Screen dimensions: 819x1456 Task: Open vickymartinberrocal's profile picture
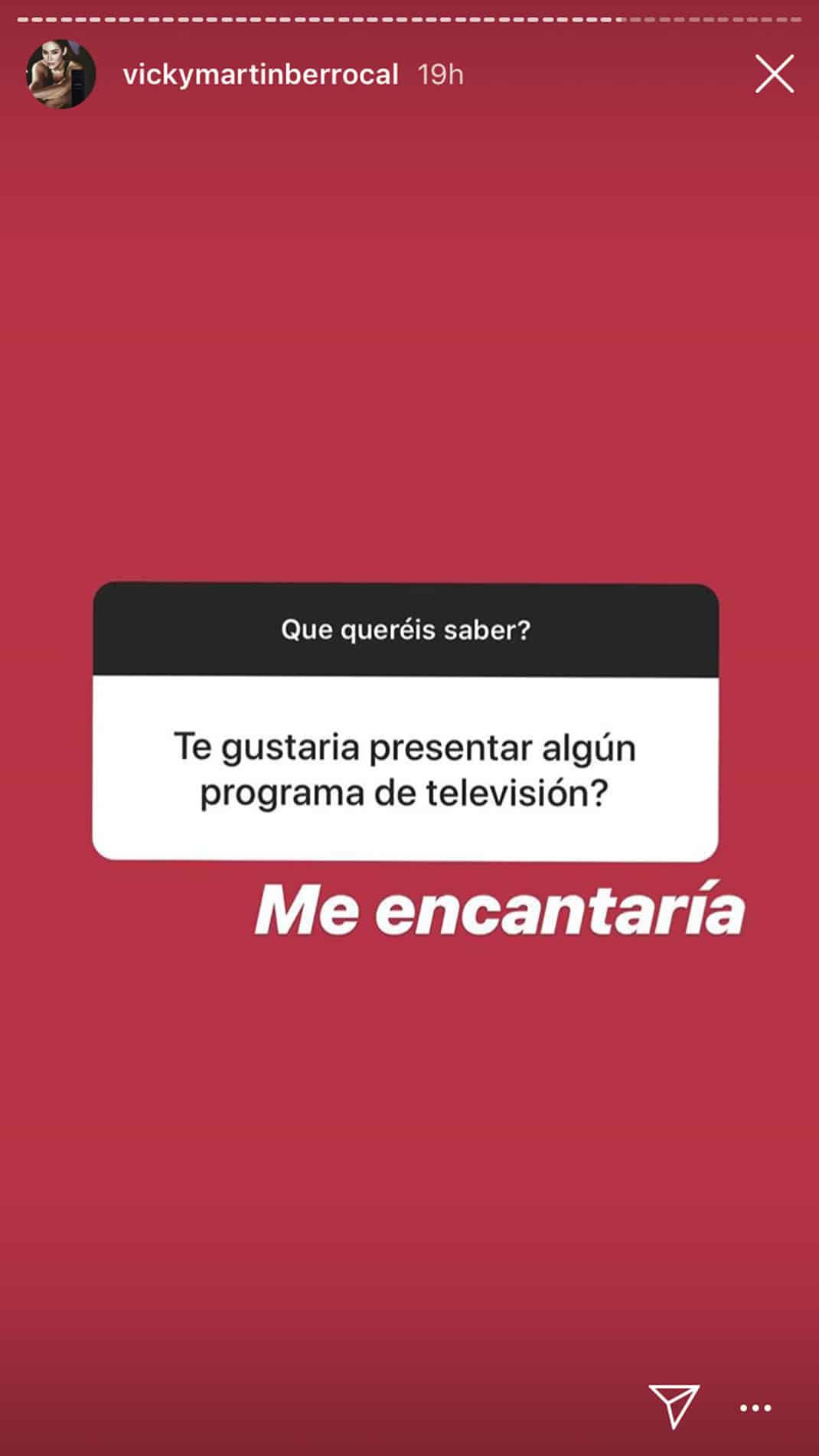(x=61, y=74)
